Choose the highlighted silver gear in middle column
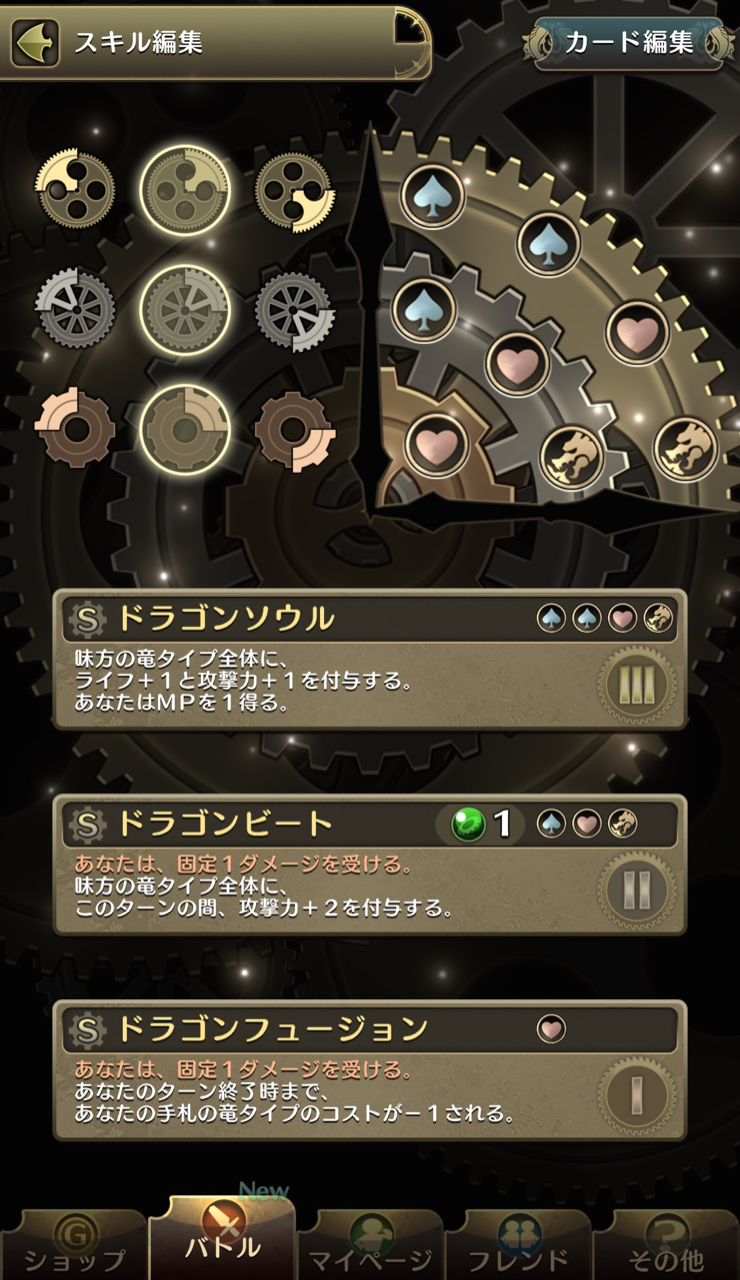The image size is (740, 1280). tap(185, 310)
